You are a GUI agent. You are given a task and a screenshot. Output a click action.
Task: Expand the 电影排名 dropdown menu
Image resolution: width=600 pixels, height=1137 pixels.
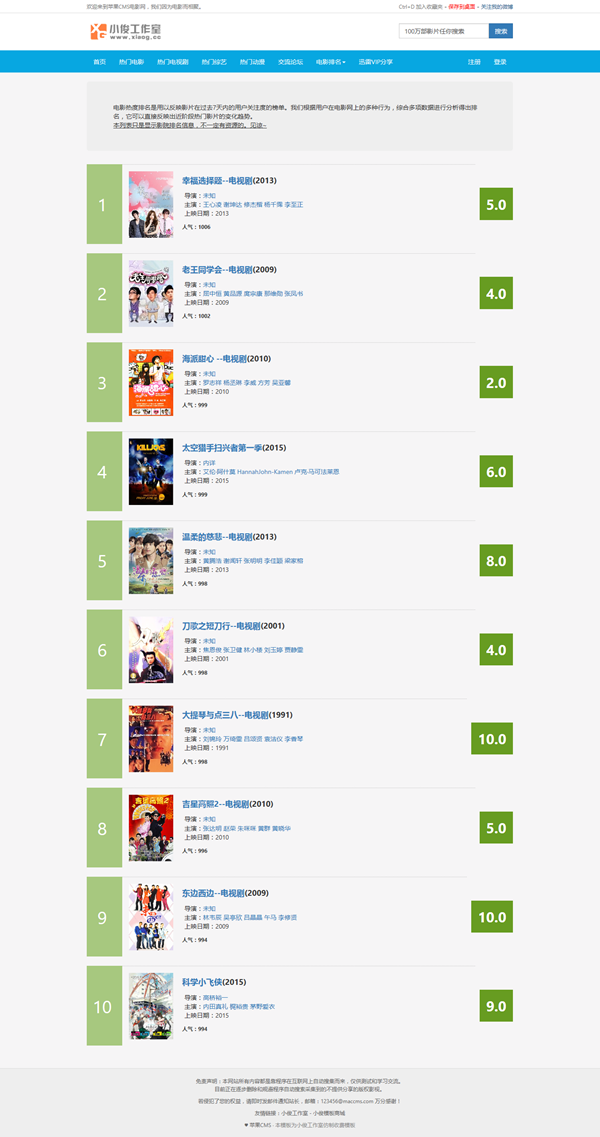pyautogui.click(x=331, y=62)
